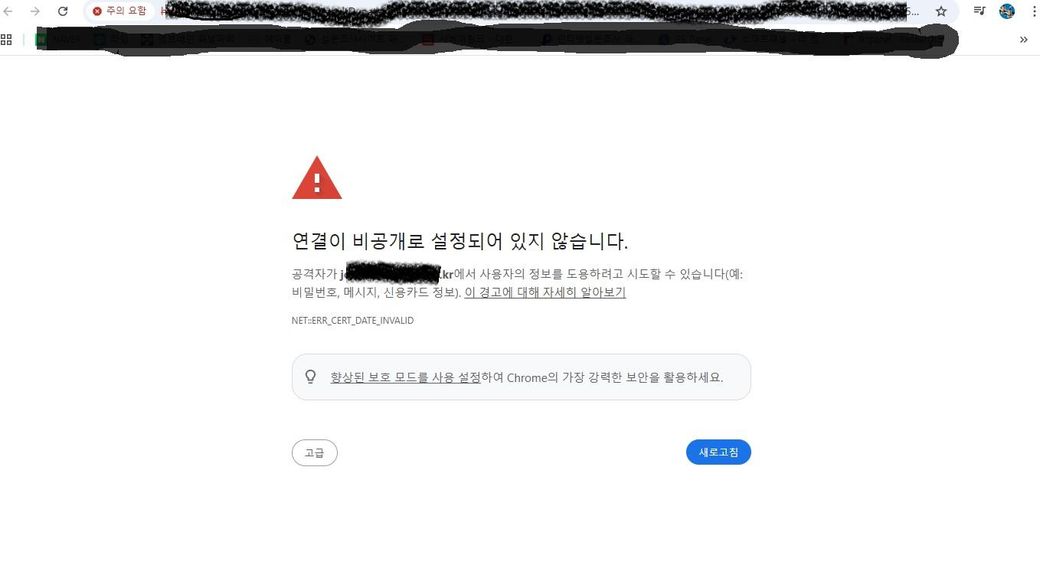Tap the blue '새로고침' button

pyautogui.click(x=718, y=452)
